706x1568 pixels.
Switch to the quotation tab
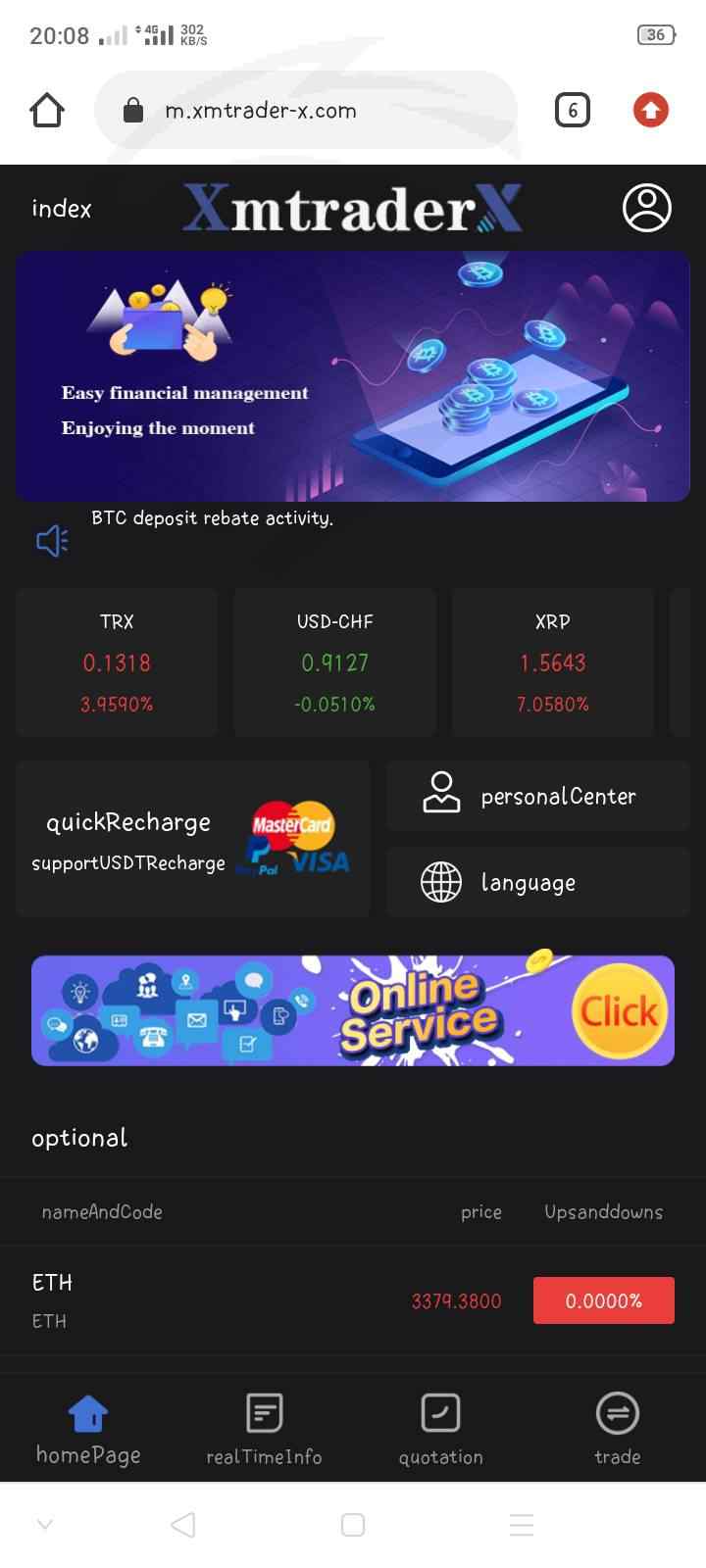coord(440,1430)
